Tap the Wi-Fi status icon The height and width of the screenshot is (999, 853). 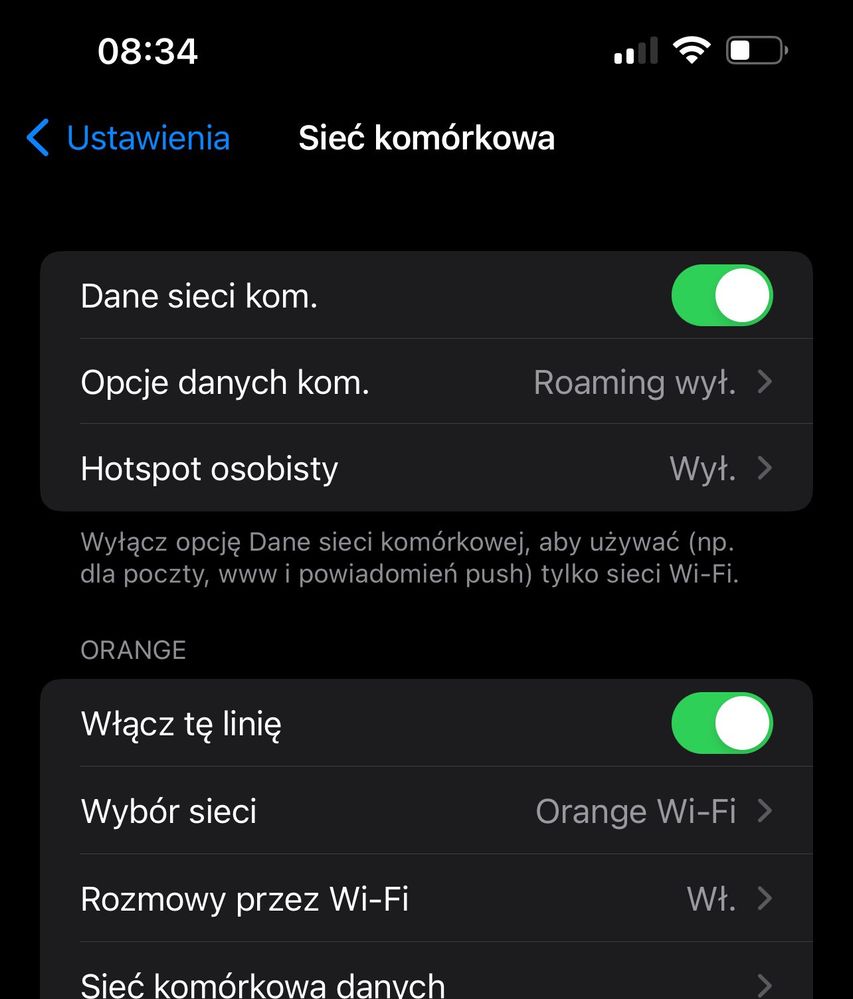pos(690,48)
